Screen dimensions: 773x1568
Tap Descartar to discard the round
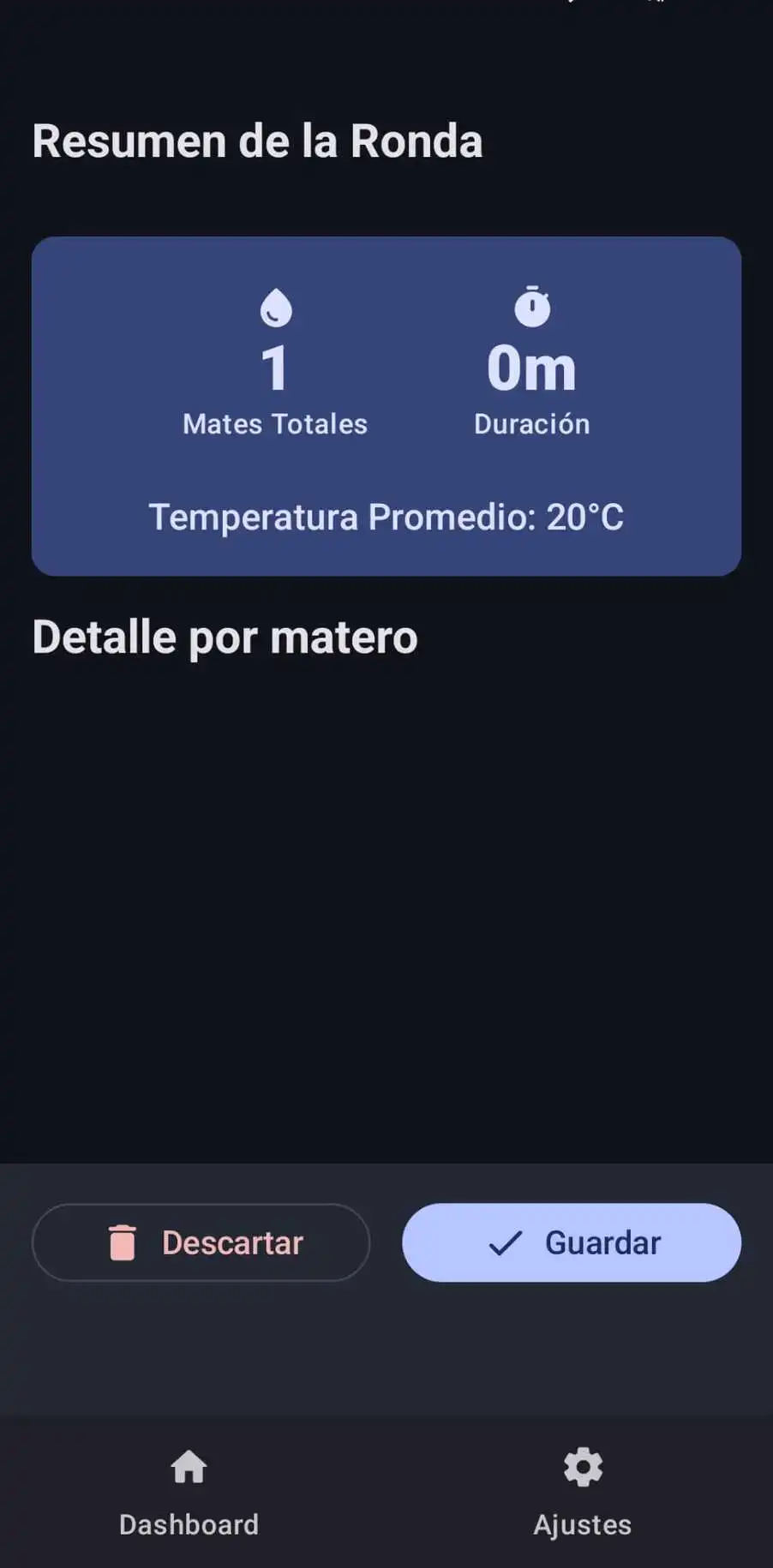[x=201, y=1242]
